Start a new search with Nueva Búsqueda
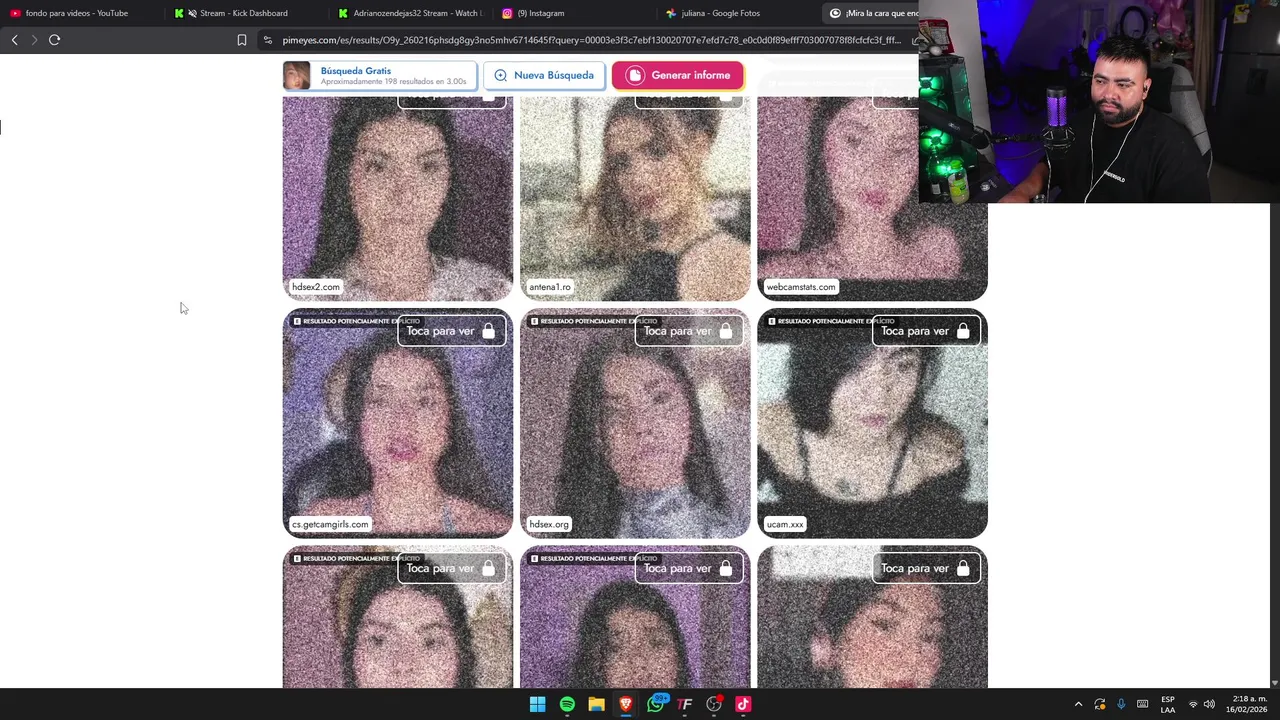 544,75
